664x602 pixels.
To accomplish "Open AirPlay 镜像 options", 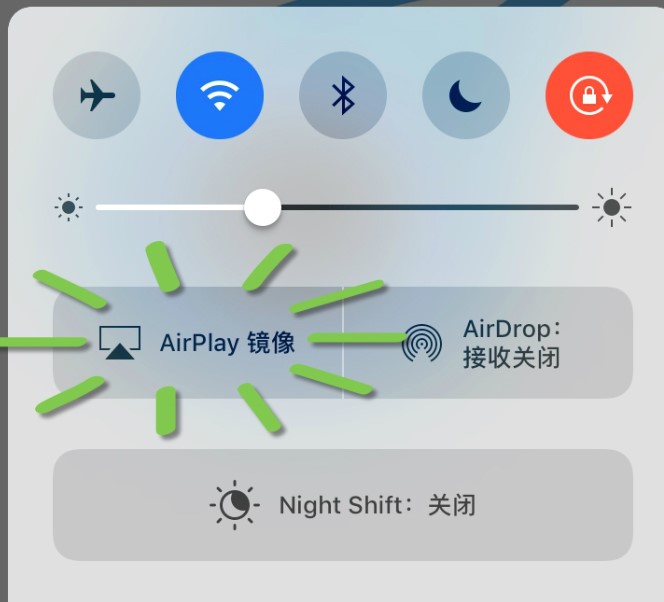I will coord(198,343).
